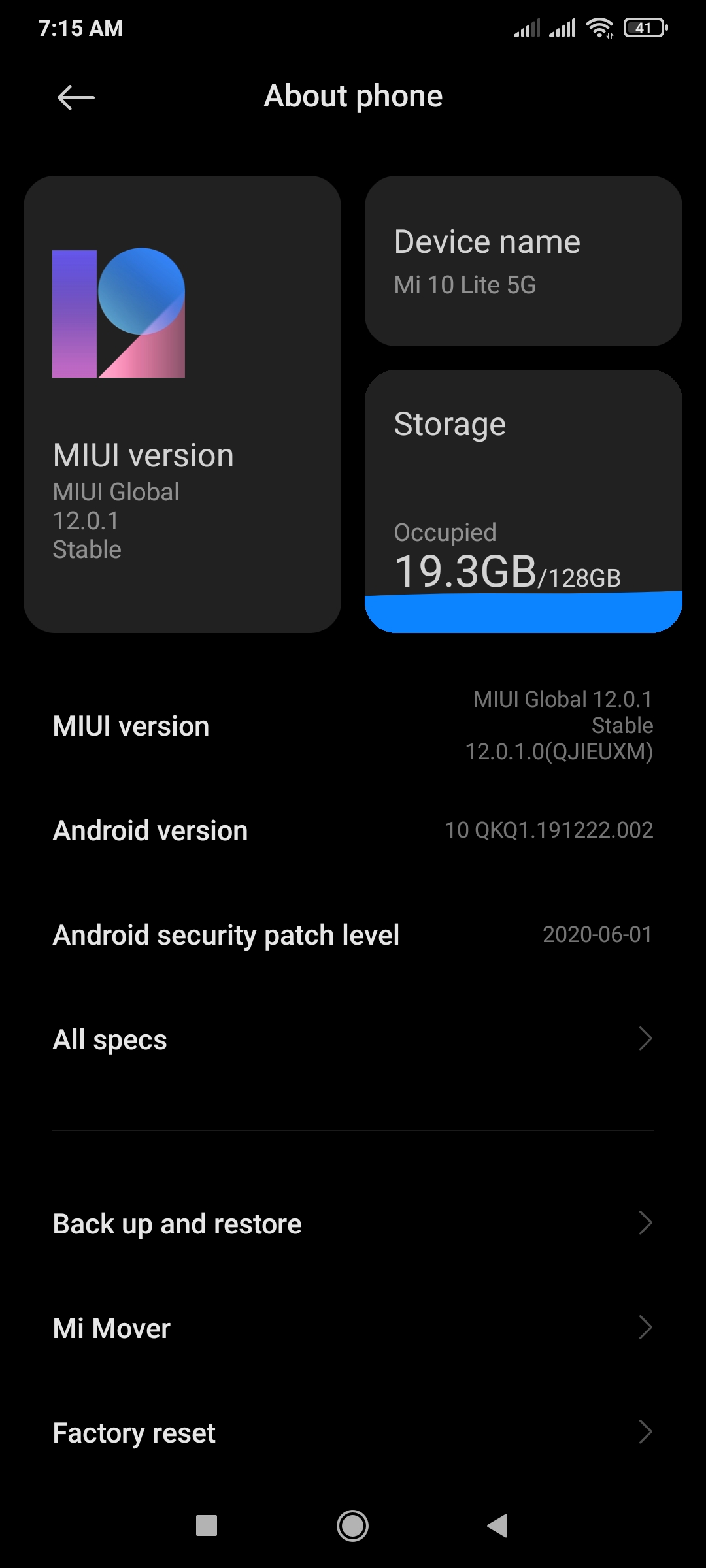
Task: Tap the Android version row
Action: pos(353,830)
